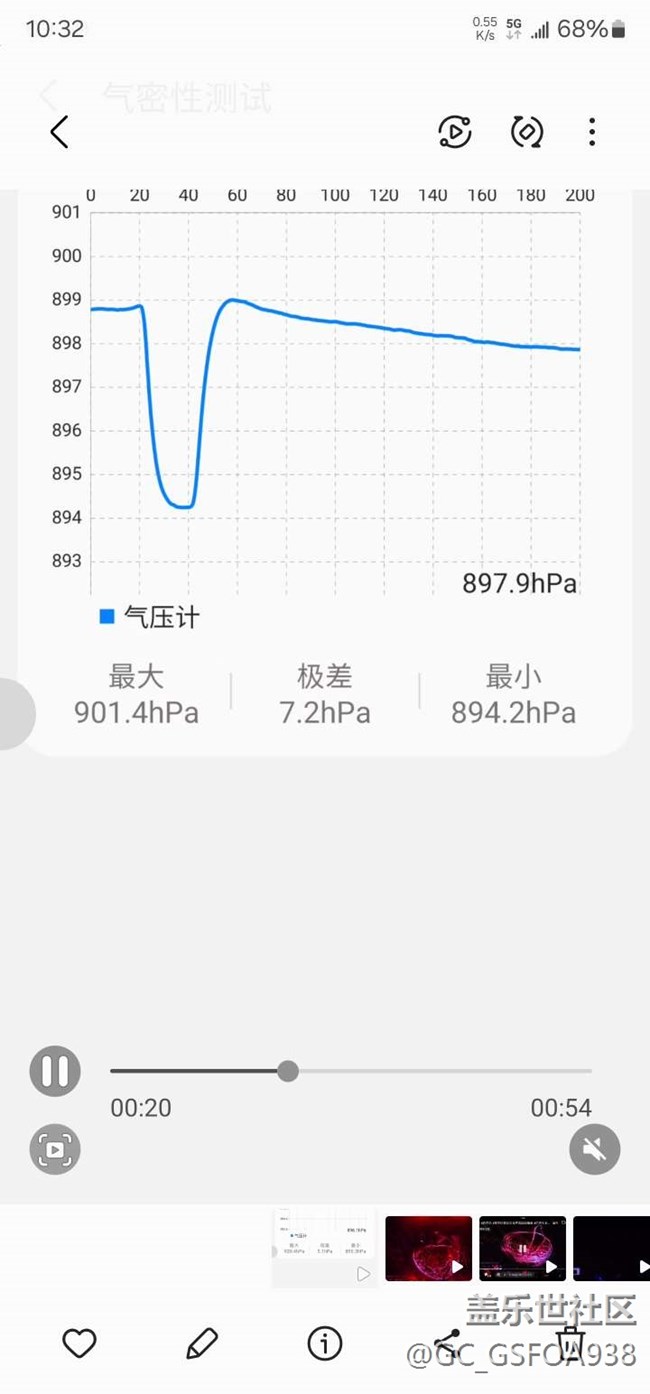
Task: View video details with the info icon
Action: [x=325, y=1343]
